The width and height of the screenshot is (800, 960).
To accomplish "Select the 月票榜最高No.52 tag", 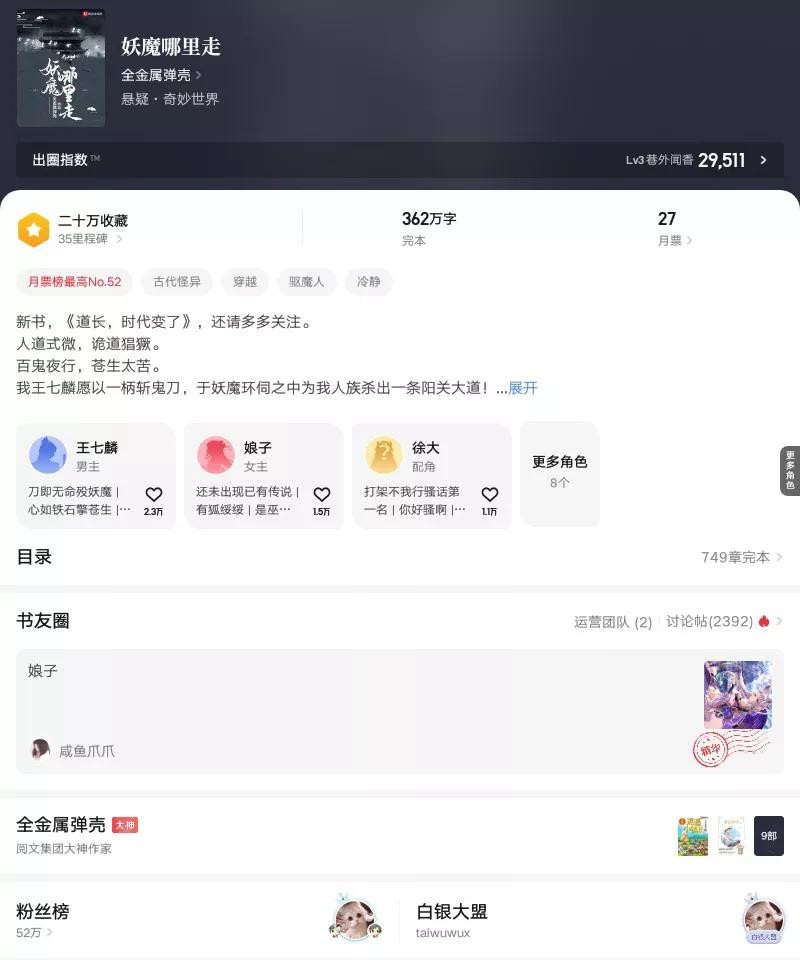I will click(75, 282).
